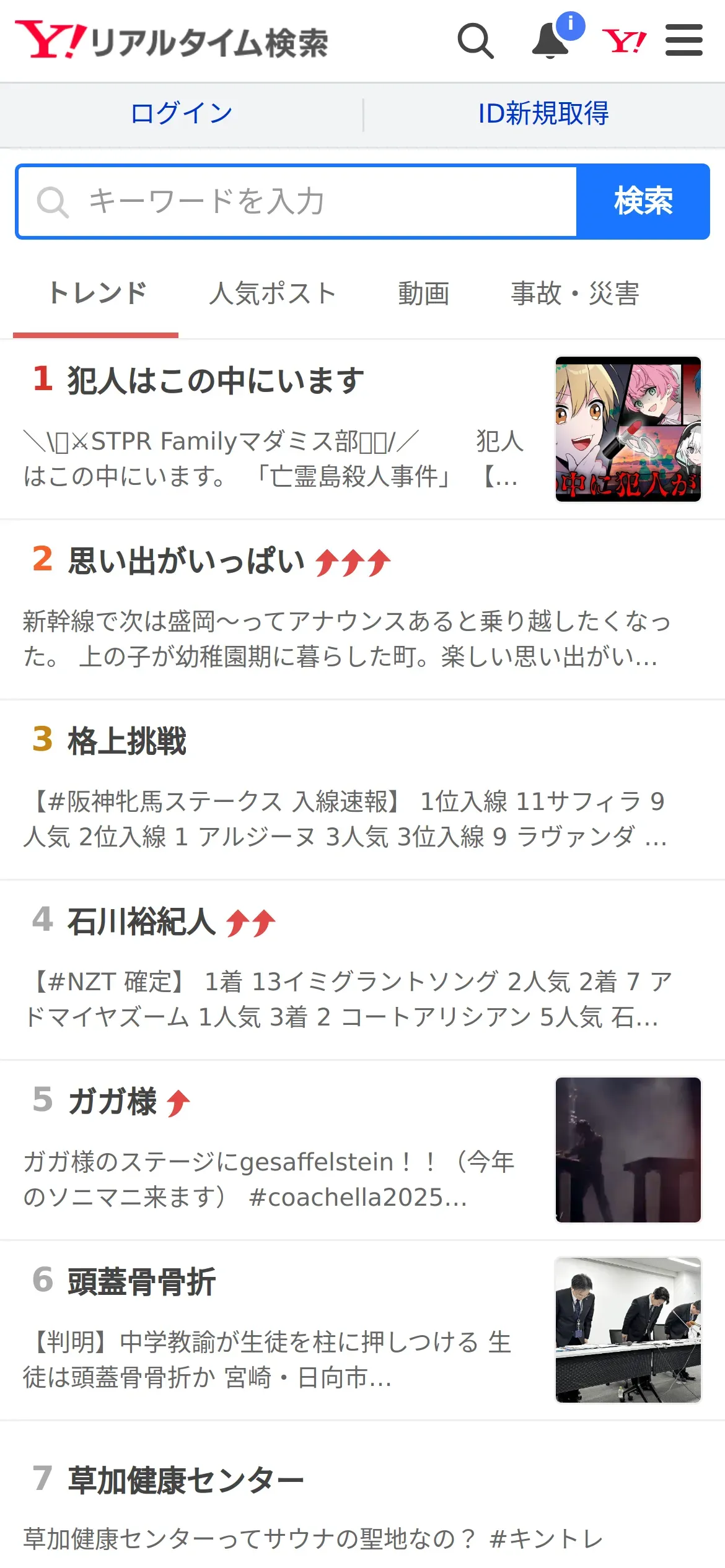The height and width of the screenshot is (1568, 725).
Task: Tap the ログイン link
Action: tap(182, 114)
